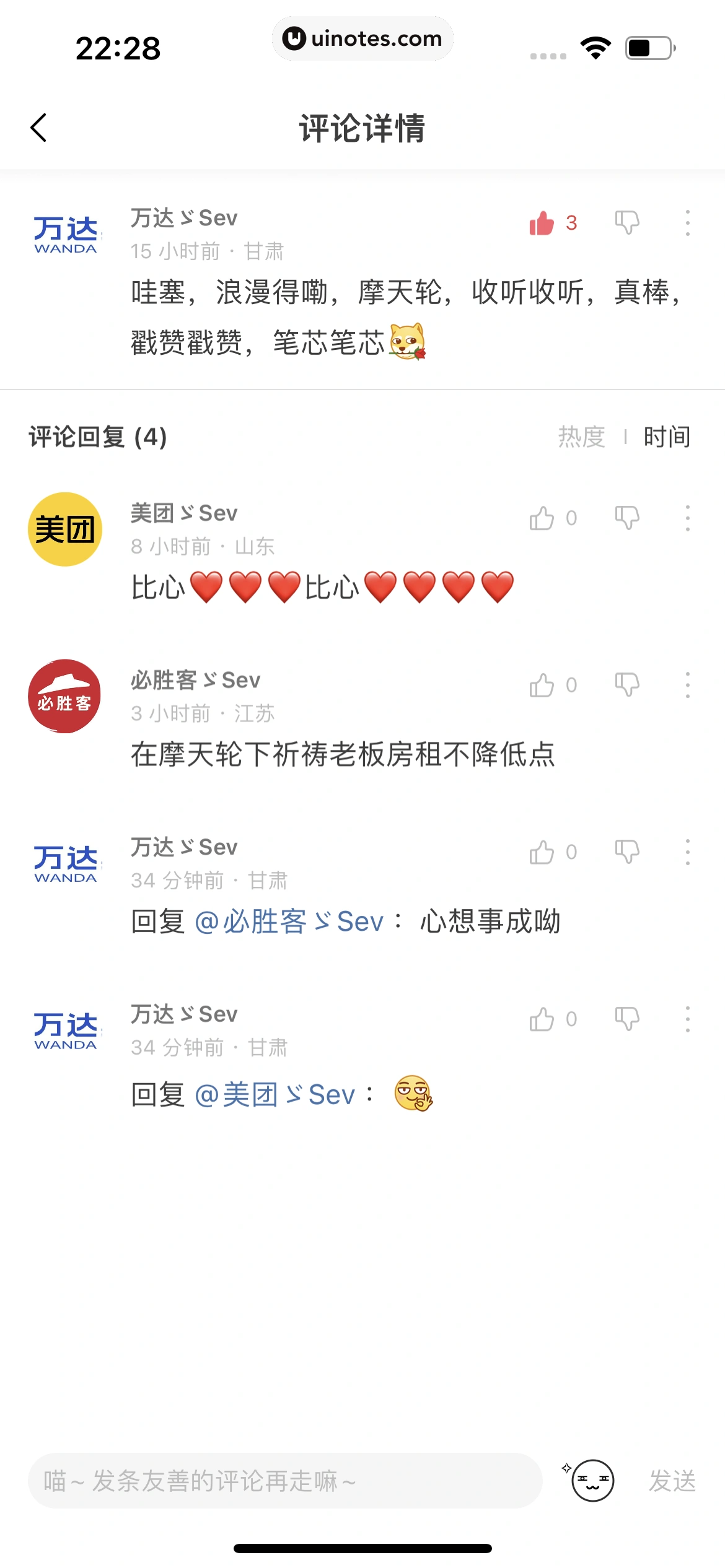Like the 心想事成呦 reply

pyautogui.click(x=542, y=853)
